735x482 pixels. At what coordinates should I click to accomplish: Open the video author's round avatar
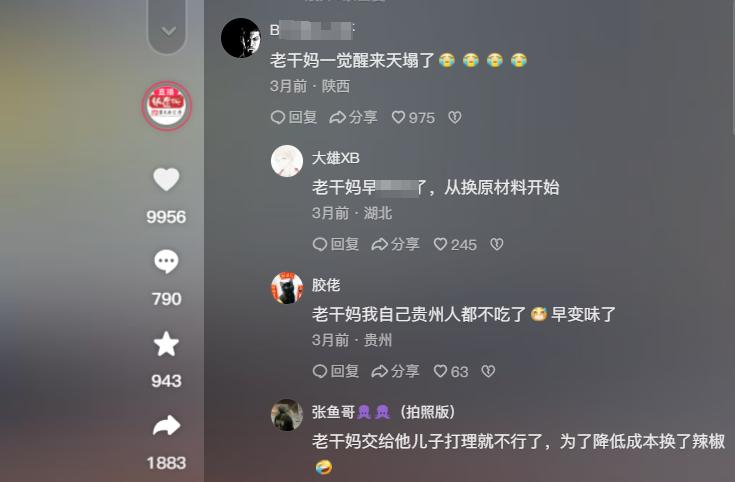[166, 106]
